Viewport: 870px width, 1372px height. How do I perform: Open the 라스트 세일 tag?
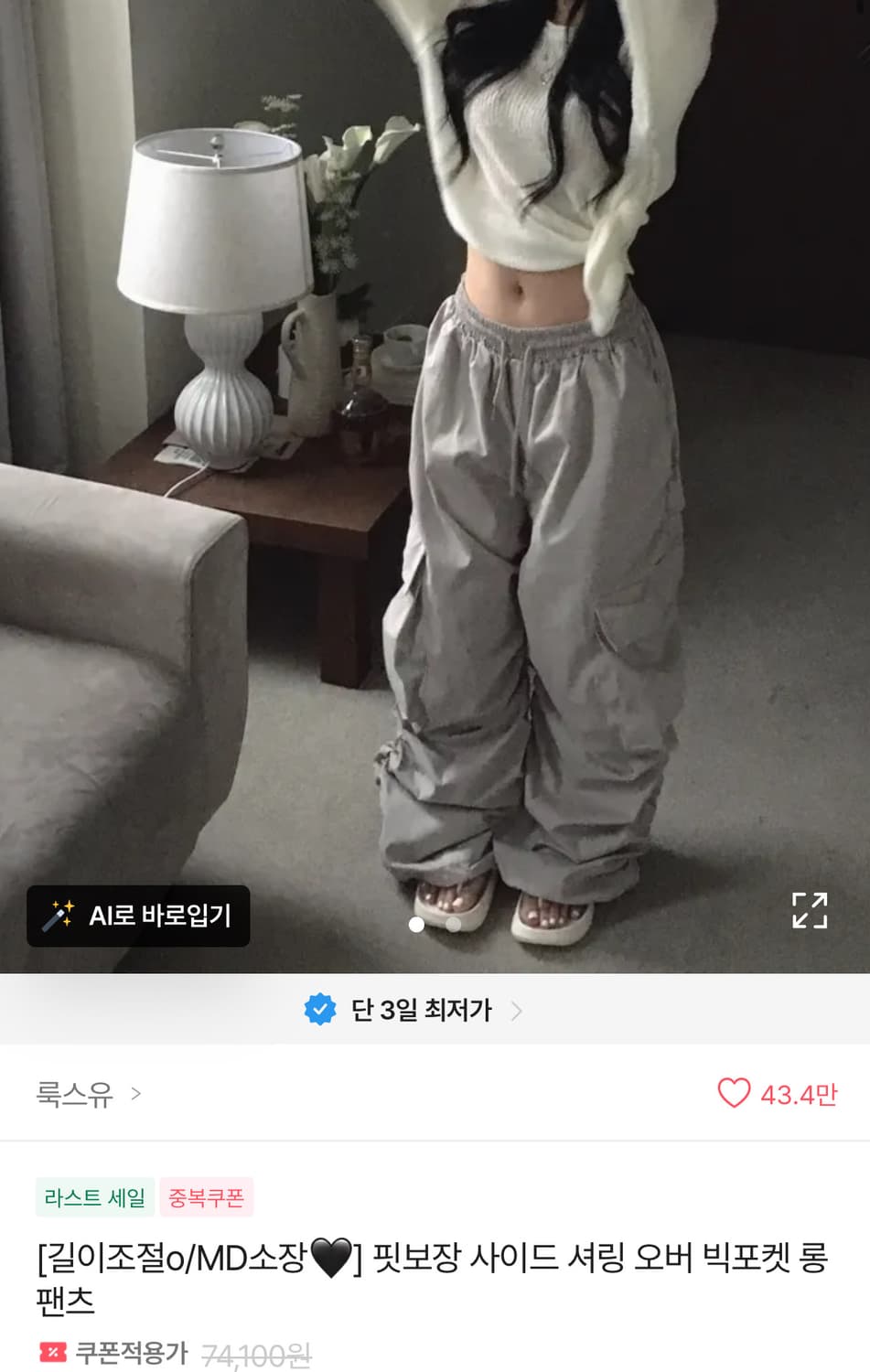point(94,1196)
